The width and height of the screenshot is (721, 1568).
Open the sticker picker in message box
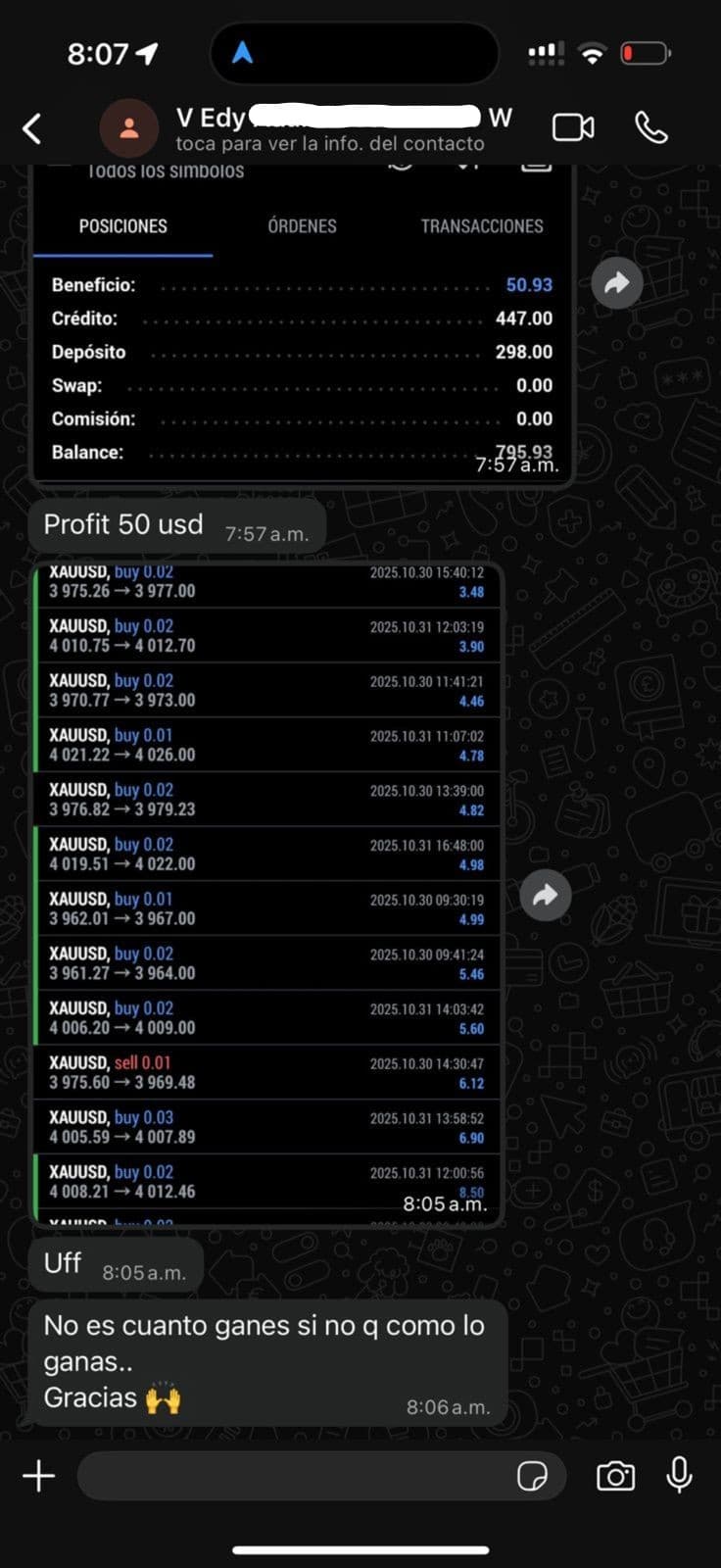(532, 1476)
